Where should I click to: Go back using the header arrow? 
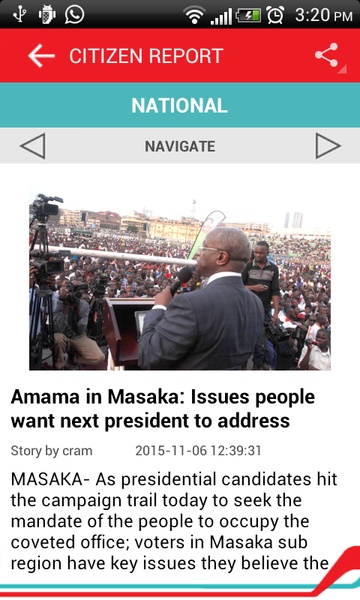click(41, 56)
